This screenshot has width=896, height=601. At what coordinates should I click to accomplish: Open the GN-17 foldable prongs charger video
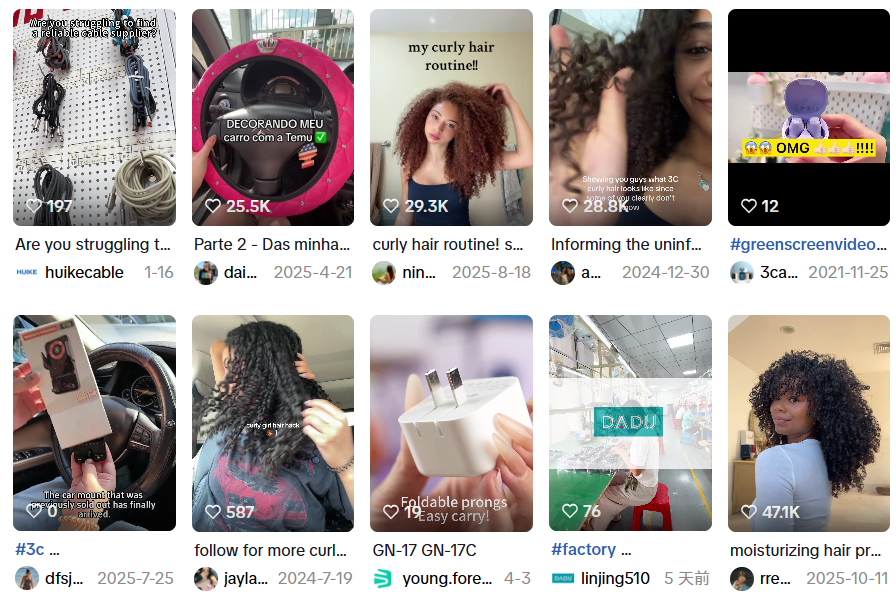(451, 423)
